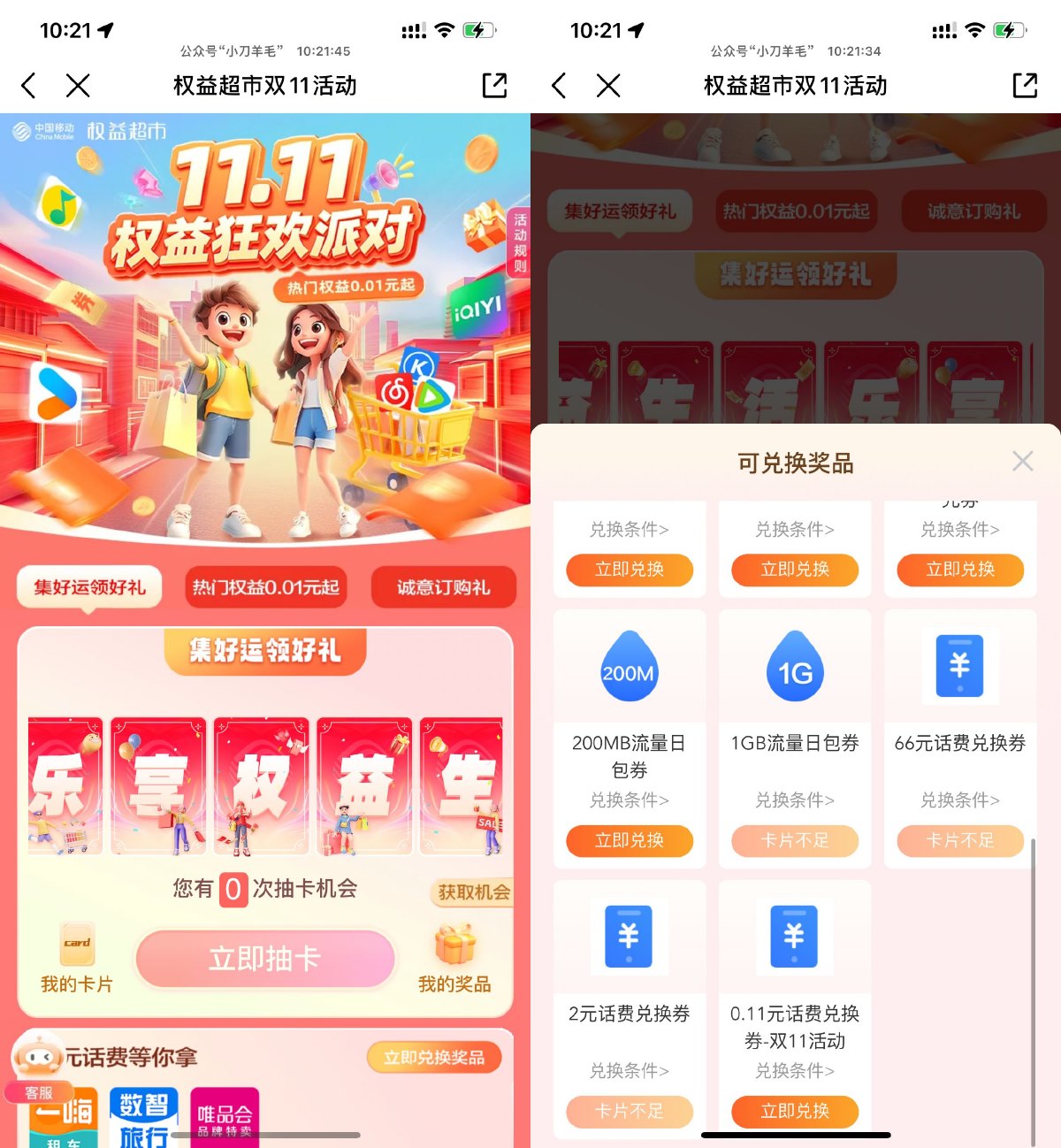1061x1148 pixels.
Task: Tap the 66元话费兑换券 voucher icon
Action: tap(959, 666)
